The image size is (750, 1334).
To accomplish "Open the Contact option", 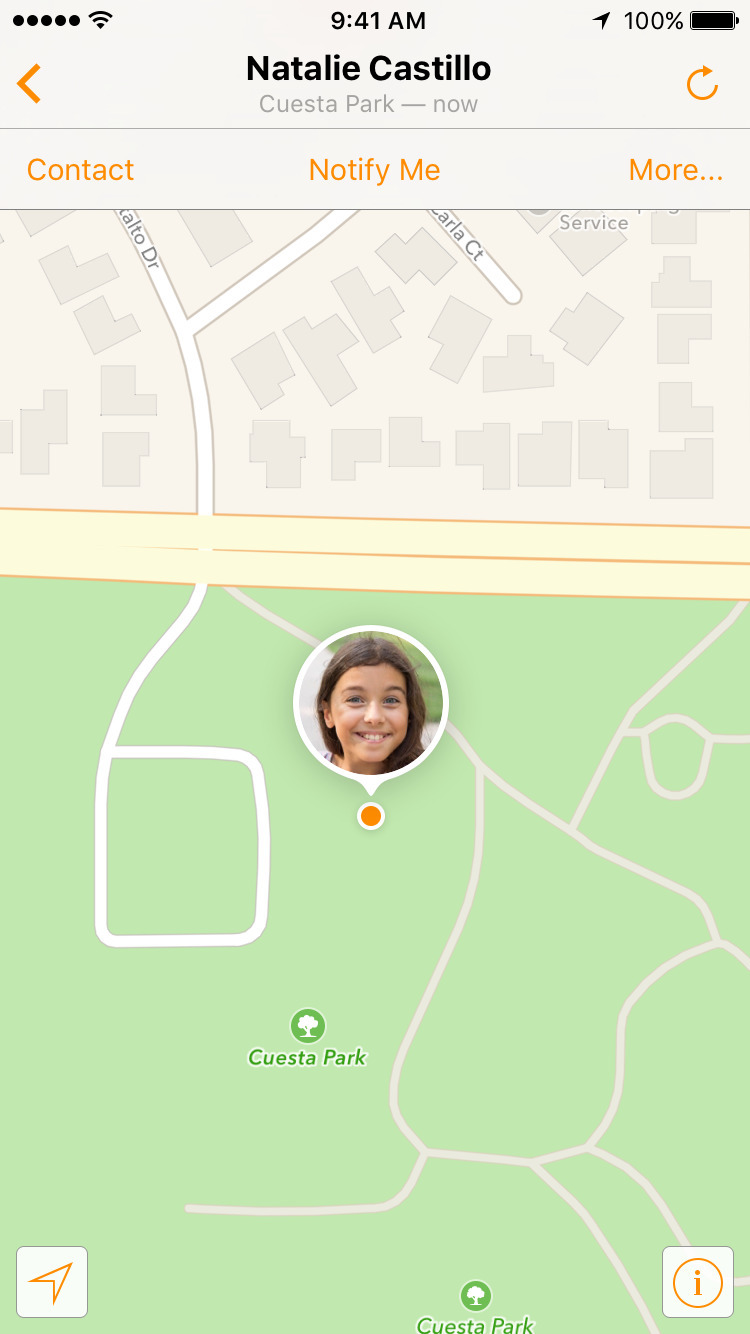I will click(80, 170).
